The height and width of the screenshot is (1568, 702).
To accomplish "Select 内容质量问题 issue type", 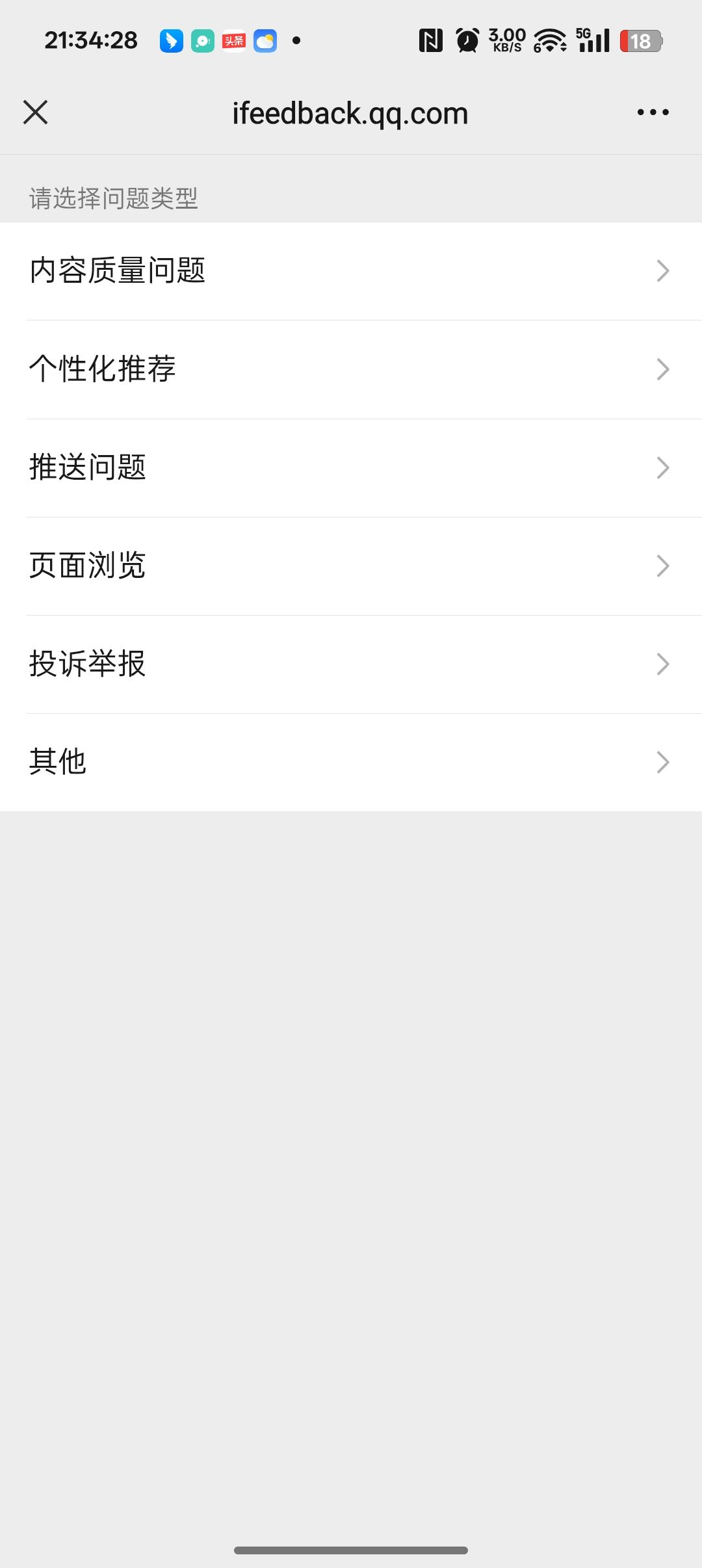I will tap(351, 271).
